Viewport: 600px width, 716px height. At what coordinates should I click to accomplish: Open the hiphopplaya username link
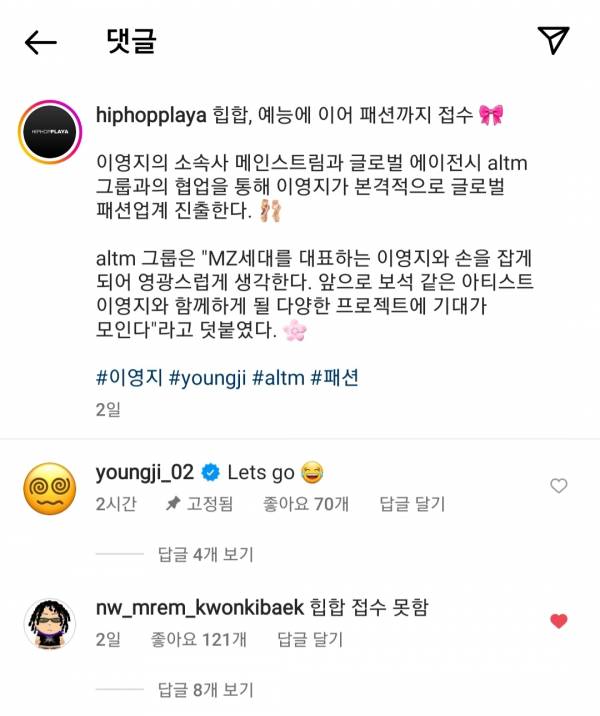[152, 115]
